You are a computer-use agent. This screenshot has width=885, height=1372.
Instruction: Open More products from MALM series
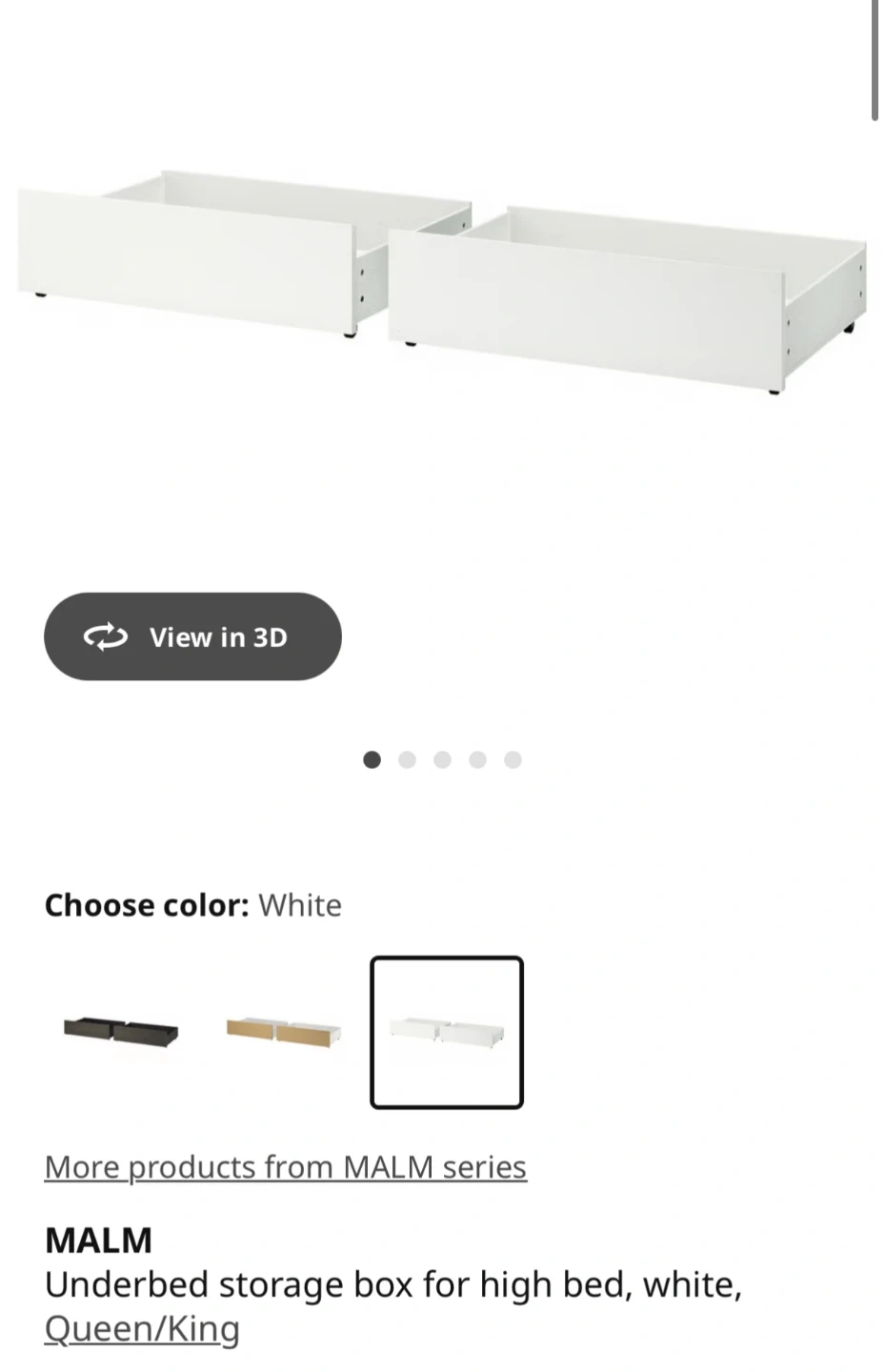tap(285, 1167)
